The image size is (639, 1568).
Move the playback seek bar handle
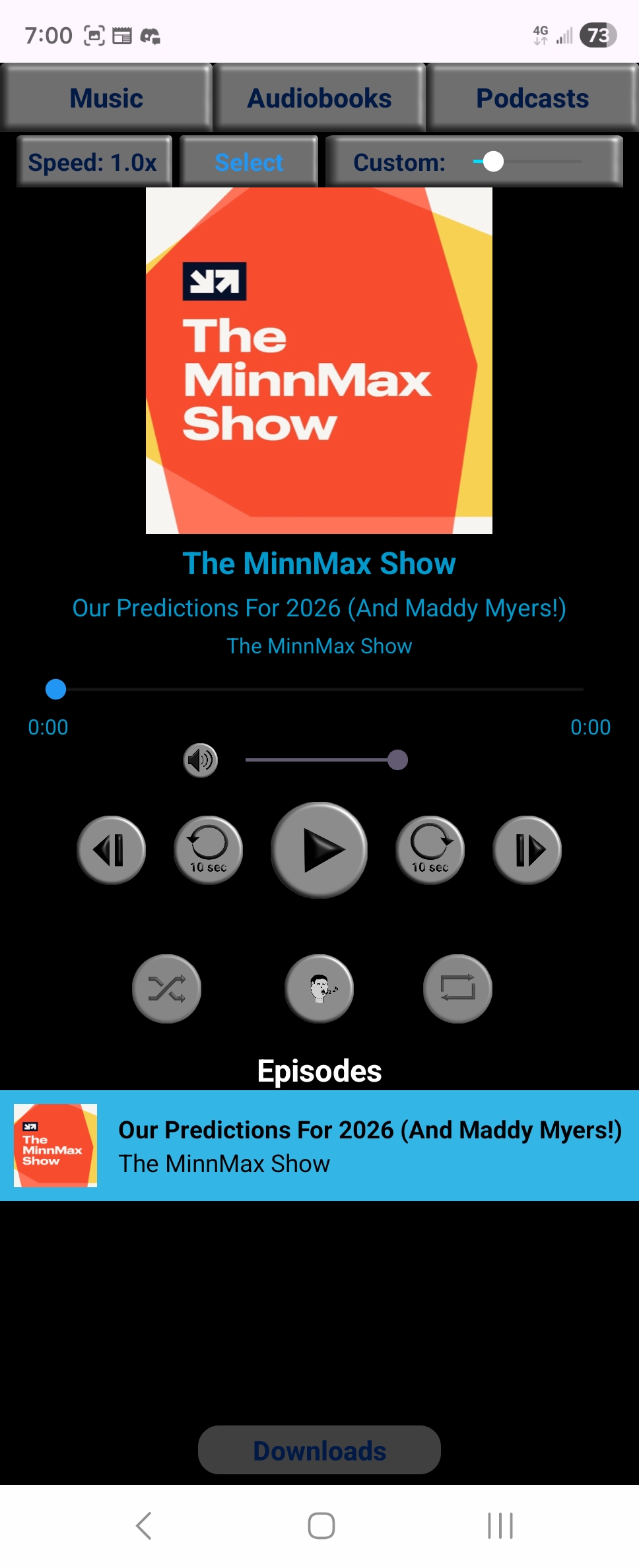pos(55,688)
